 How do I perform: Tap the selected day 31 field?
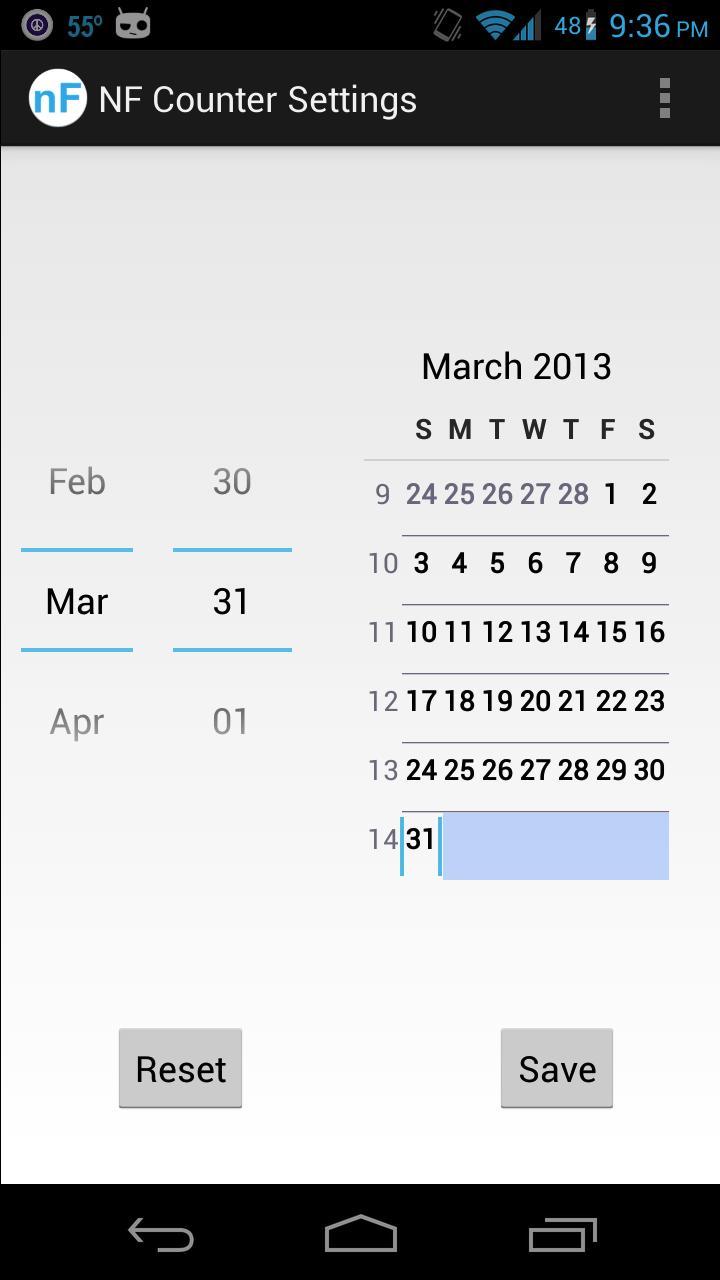coord(231,601)
